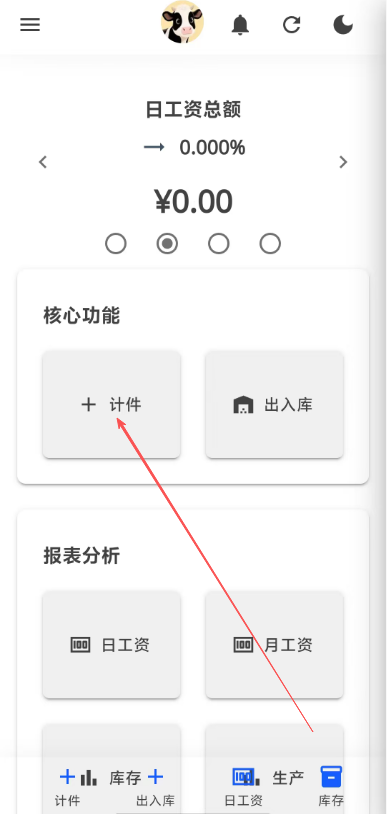Open the 计件 card under 核心功能

click(x=112, y=404)
